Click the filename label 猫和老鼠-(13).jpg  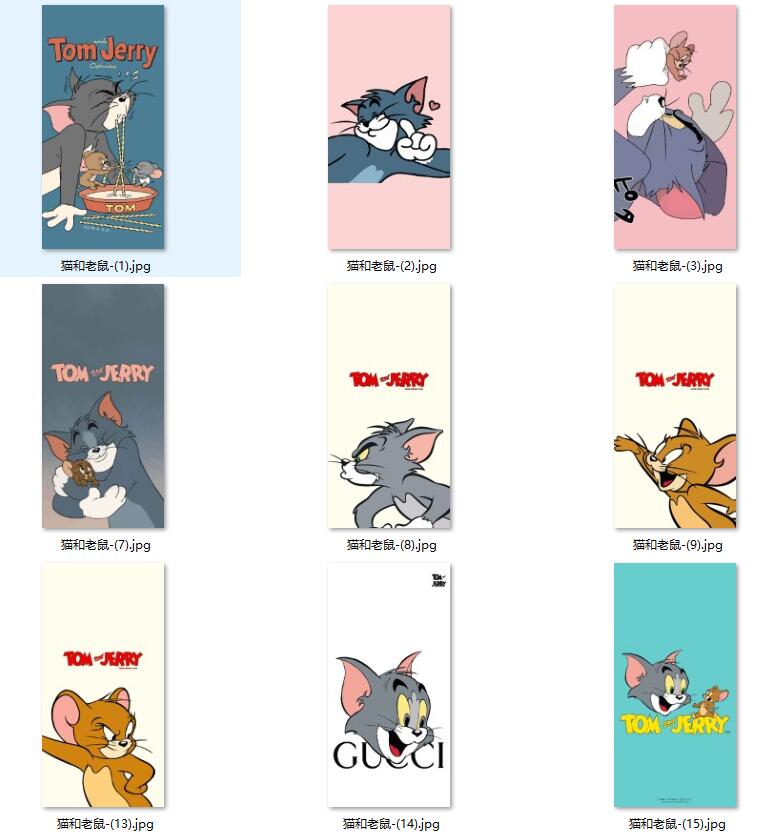(103, 825)
